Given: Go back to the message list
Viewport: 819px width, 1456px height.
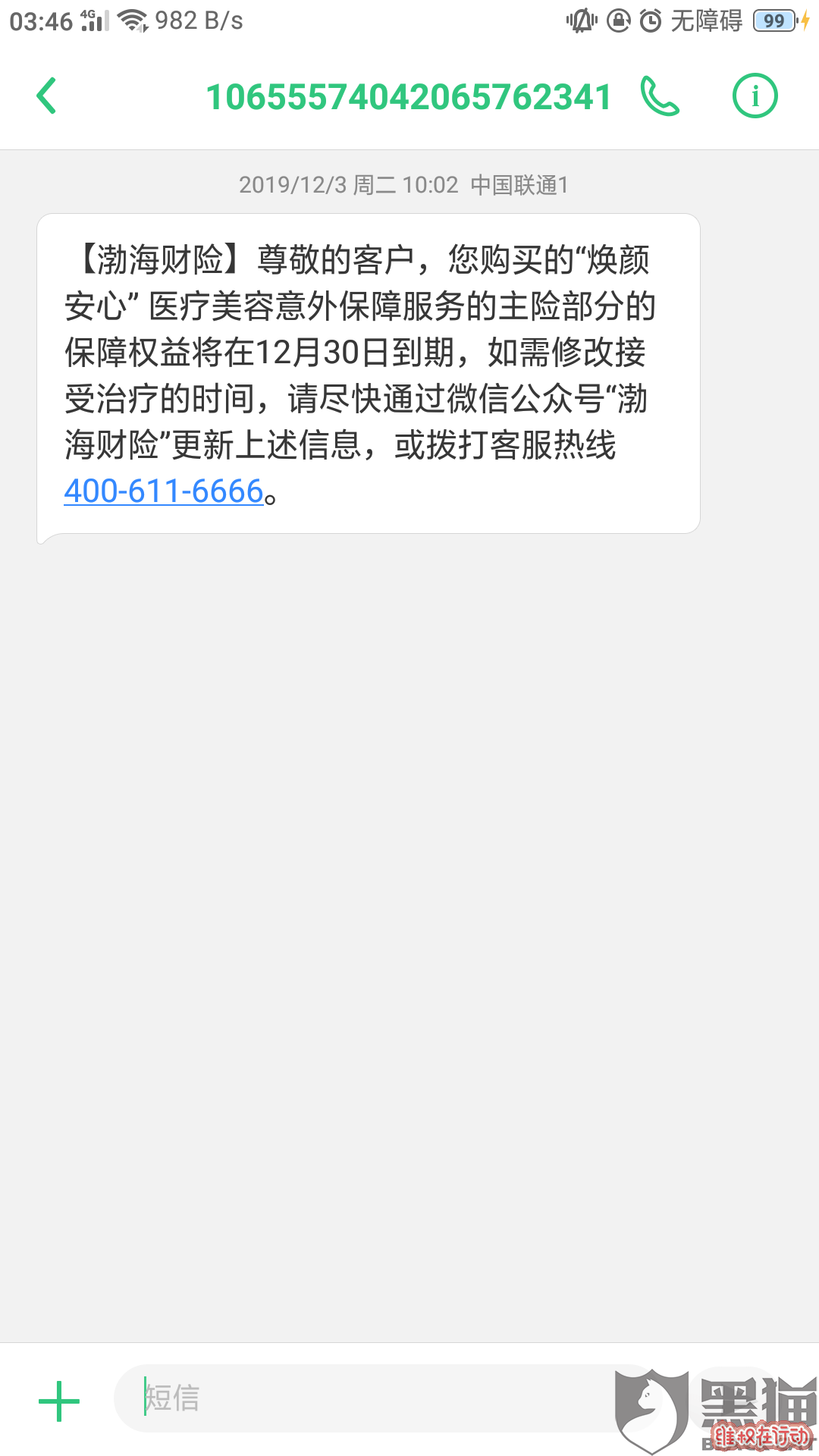Looking at the screenshot, I should click(47, 96).
